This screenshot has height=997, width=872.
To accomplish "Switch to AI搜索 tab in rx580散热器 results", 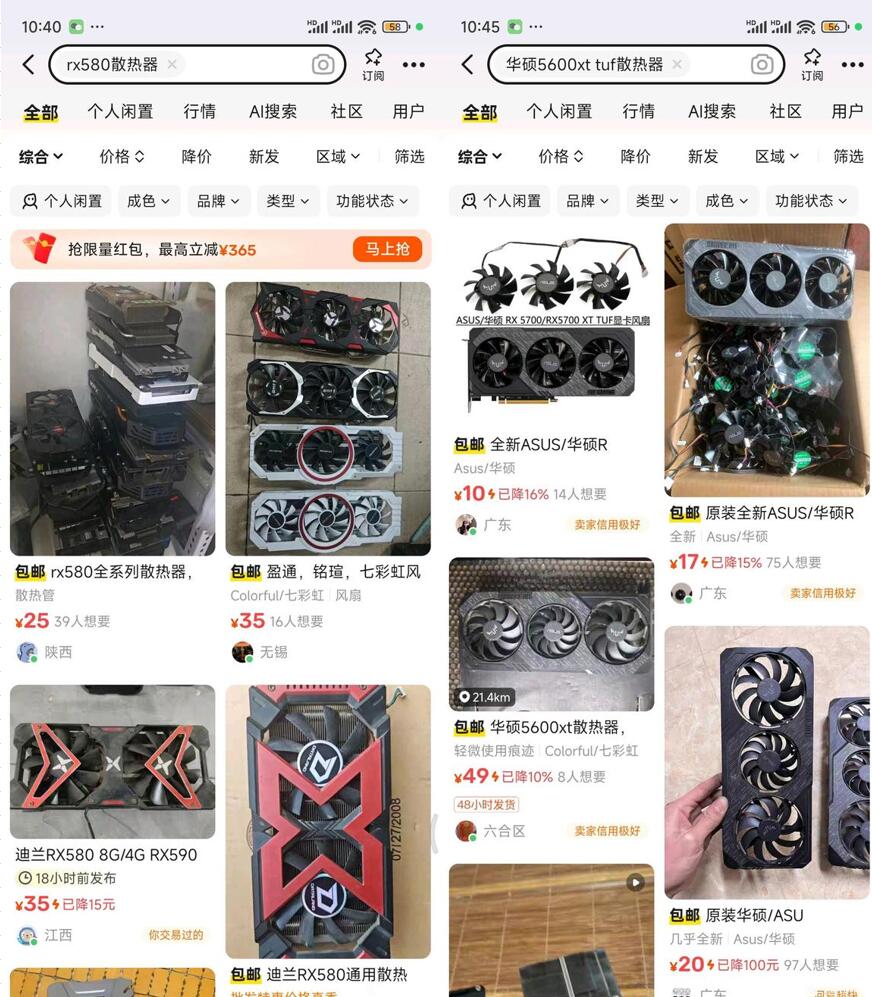I will 273,111.
